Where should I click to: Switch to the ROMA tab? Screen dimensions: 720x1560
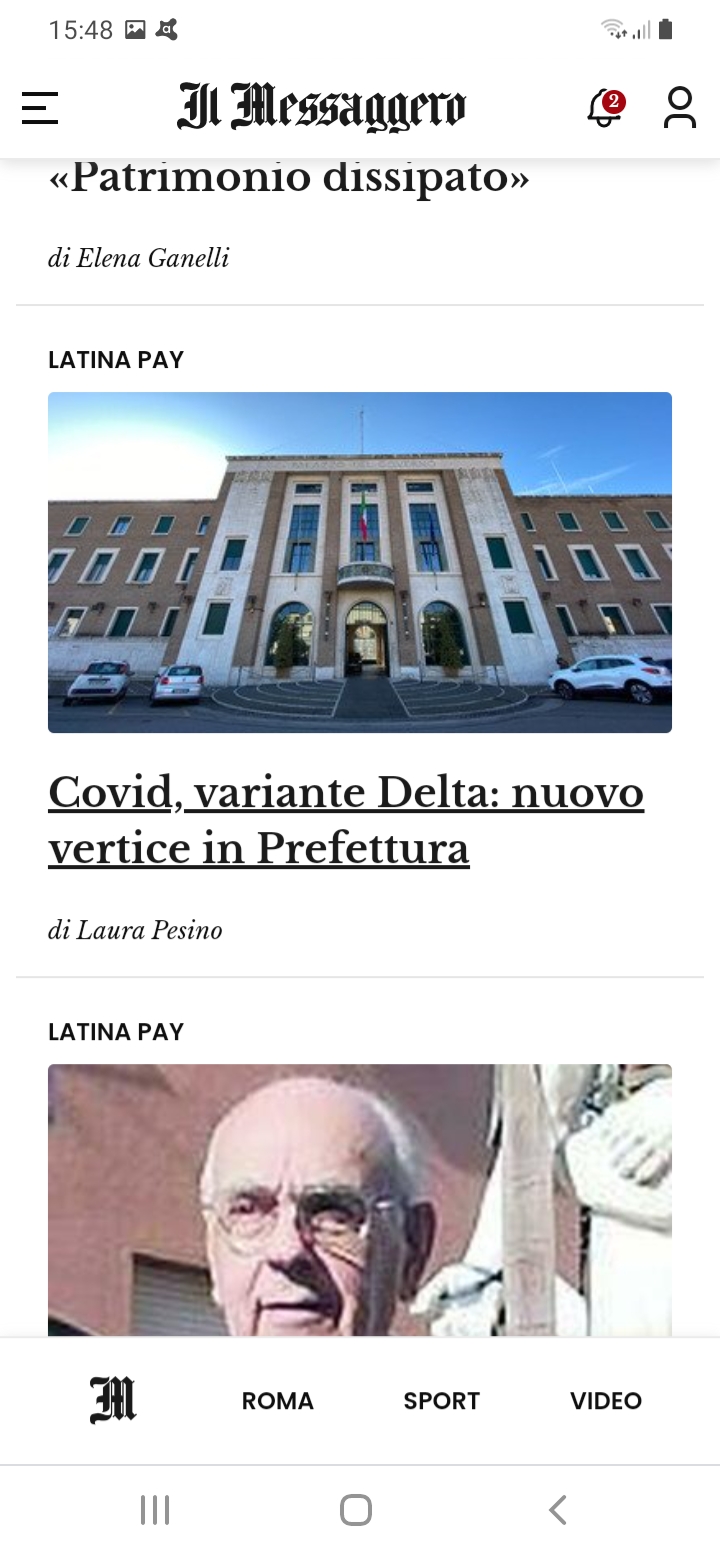pos(278,1401)
